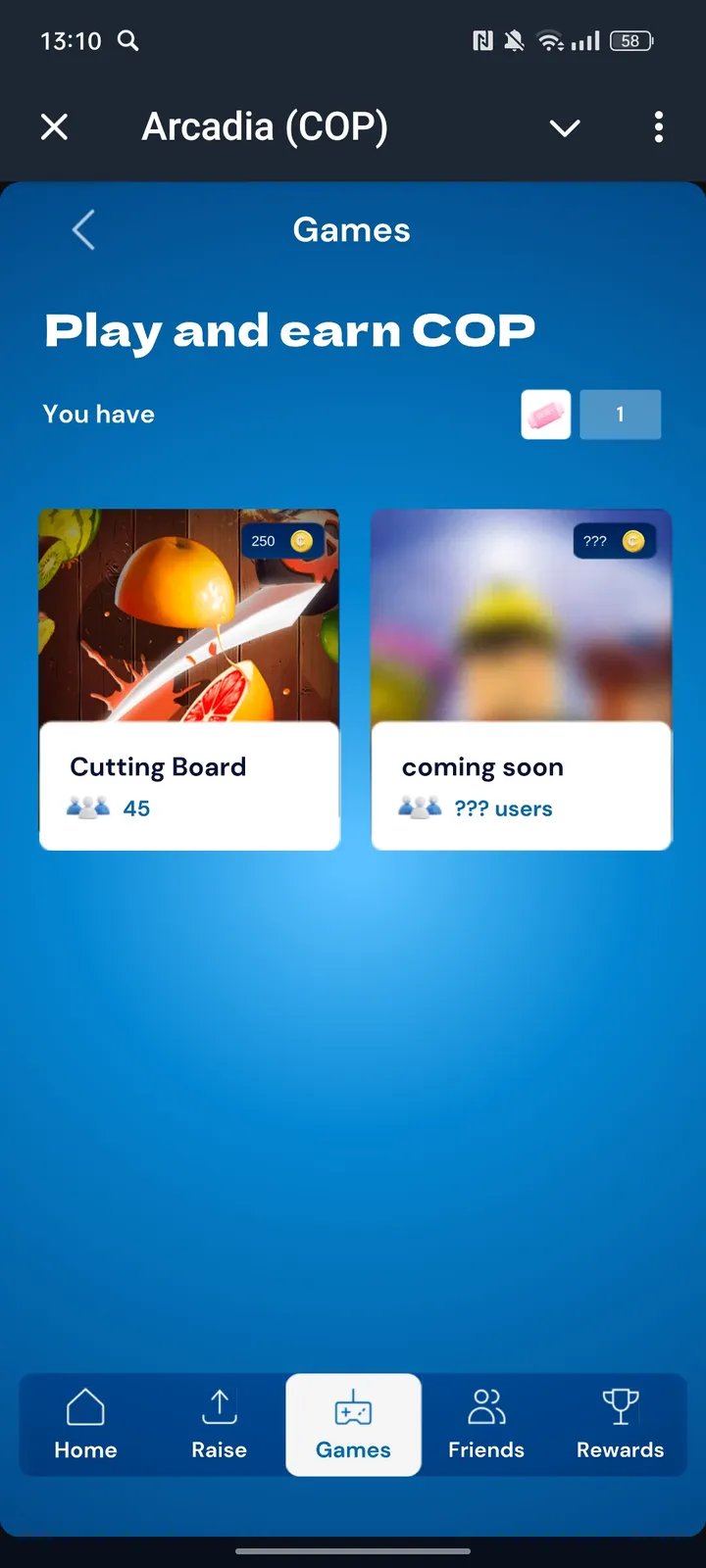
Task: Open the three-dot overflow menu
Action: [658, 127]
